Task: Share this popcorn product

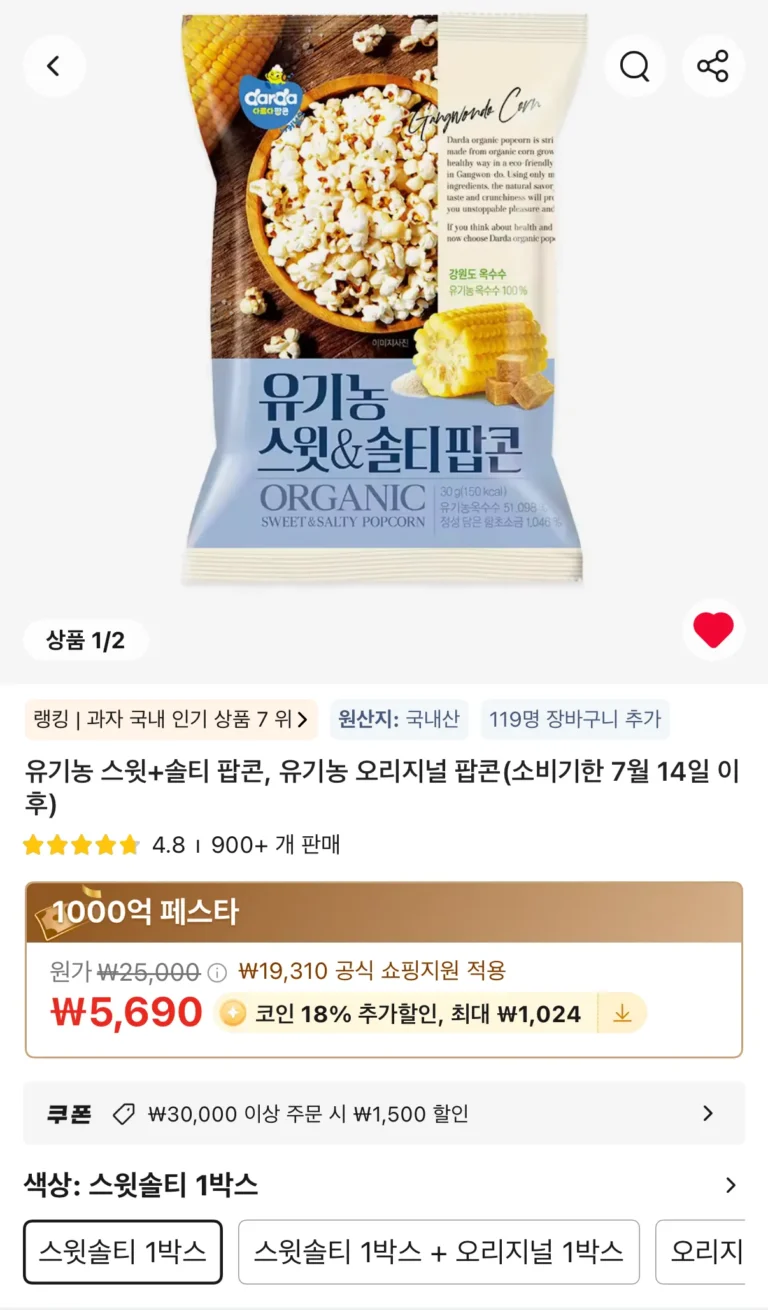Action: pyautogui.click(x=713, y=66)
